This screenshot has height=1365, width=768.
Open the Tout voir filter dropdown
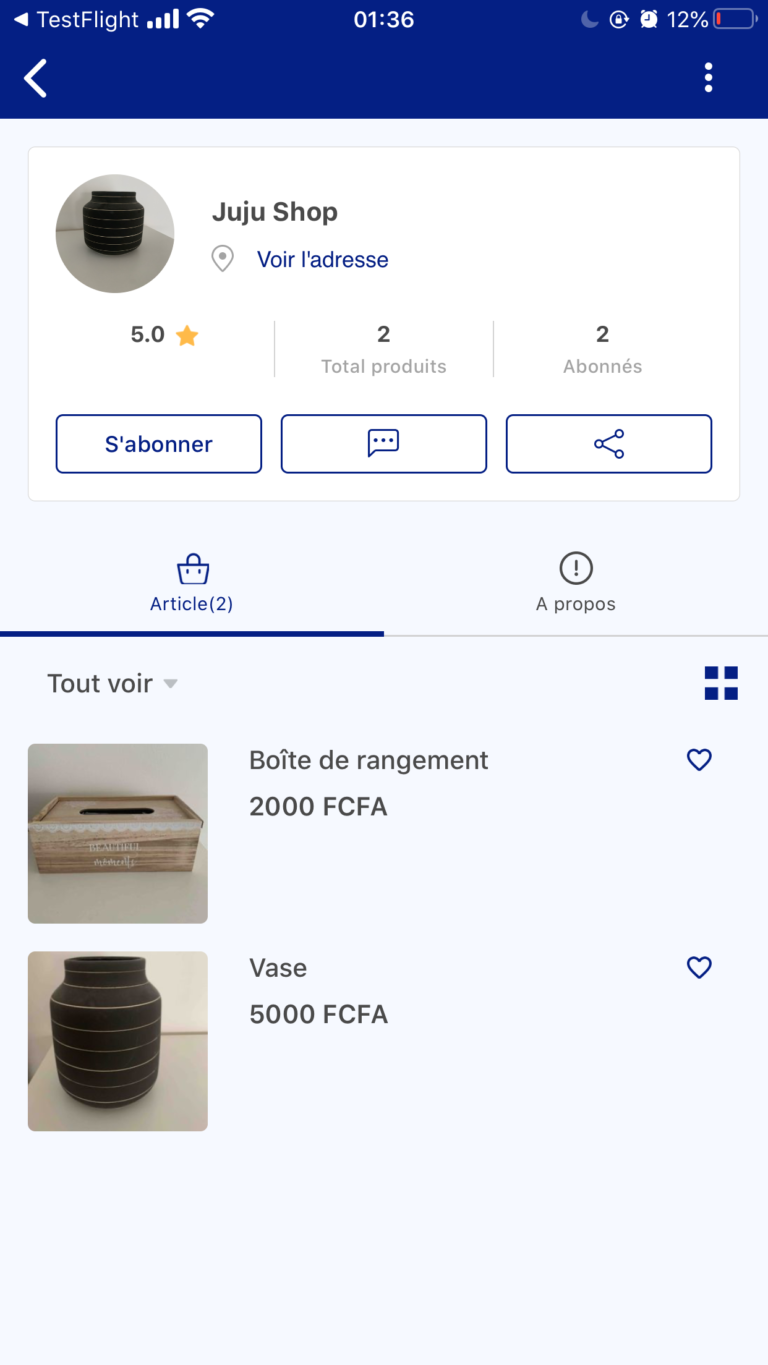(100, 683)
